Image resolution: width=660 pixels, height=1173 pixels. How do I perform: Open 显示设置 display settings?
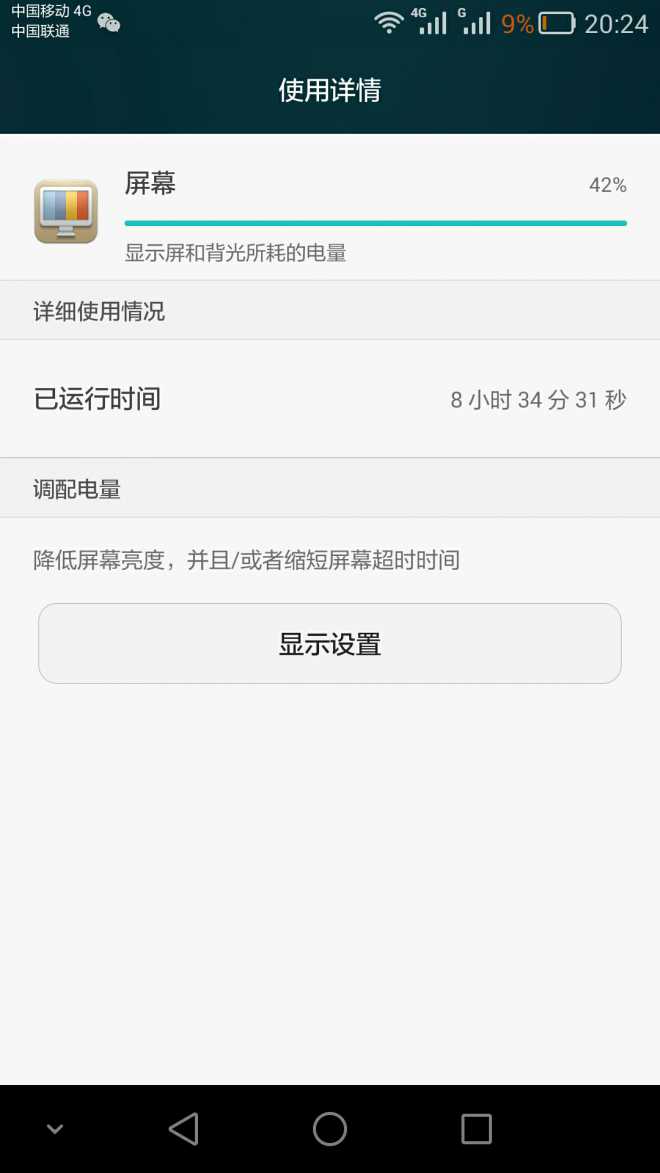click(330, 643)
